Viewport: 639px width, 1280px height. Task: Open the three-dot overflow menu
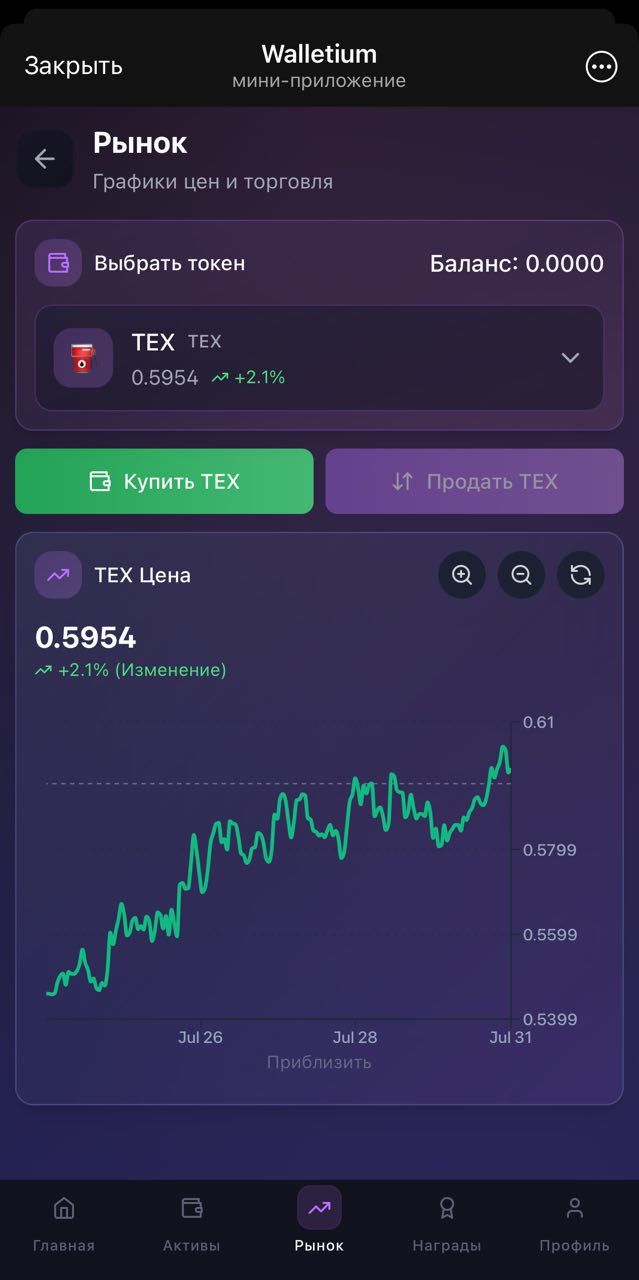(x=601, y=67)
